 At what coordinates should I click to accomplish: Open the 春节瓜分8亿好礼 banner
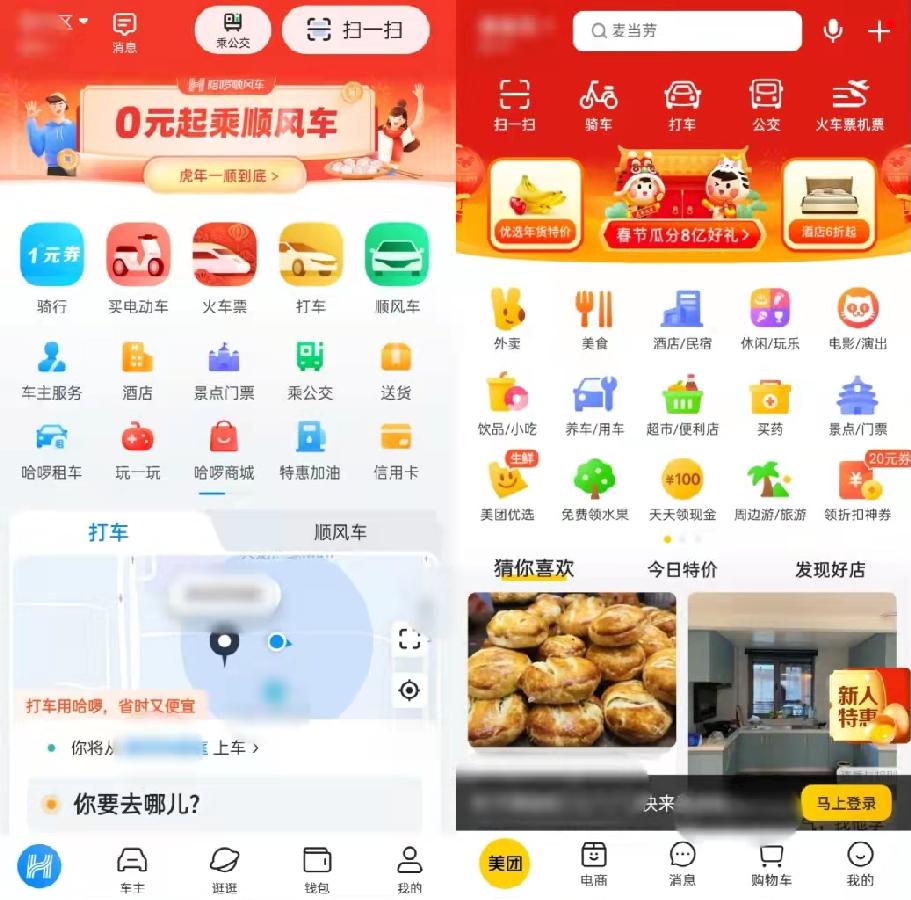click(x=682, y=235)
